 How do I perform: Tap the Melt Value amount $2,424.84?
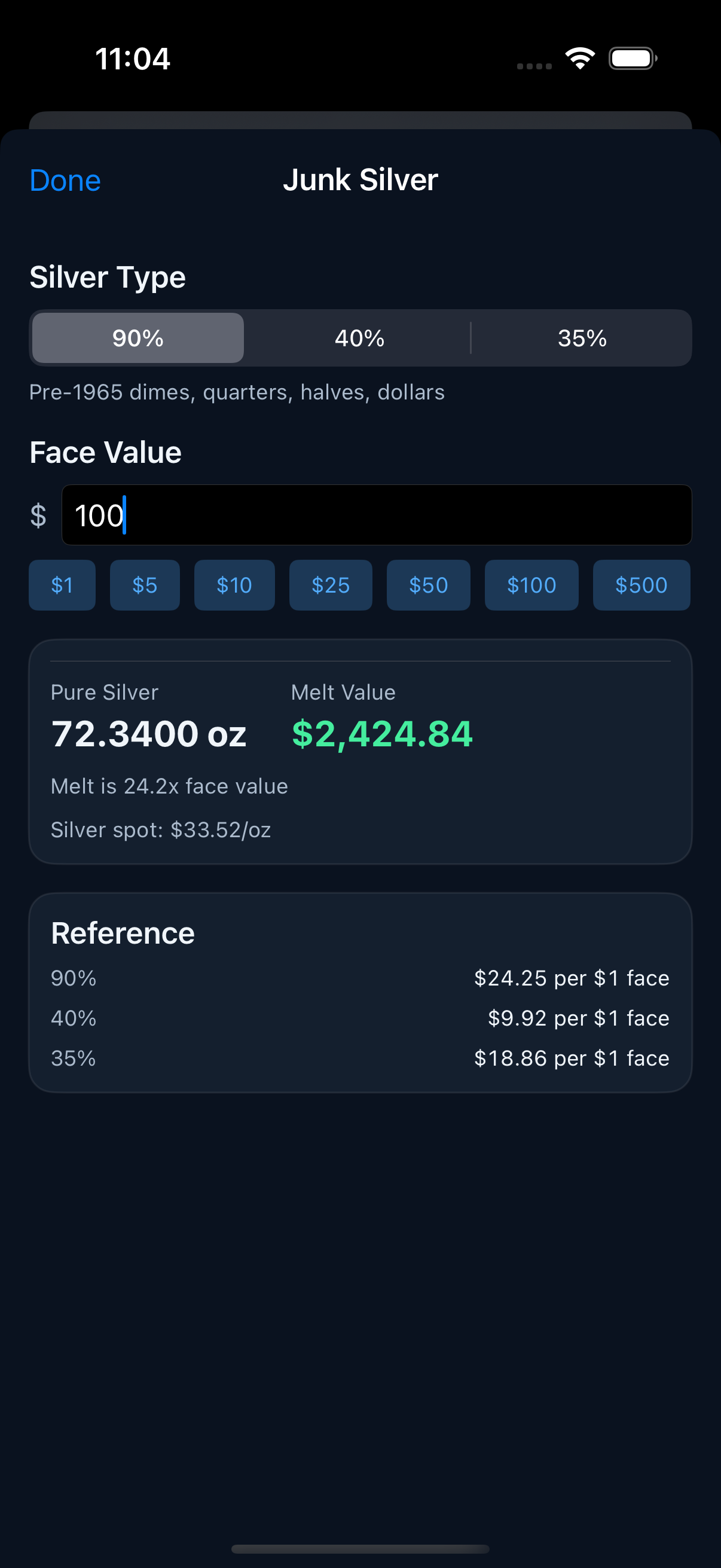381,734
